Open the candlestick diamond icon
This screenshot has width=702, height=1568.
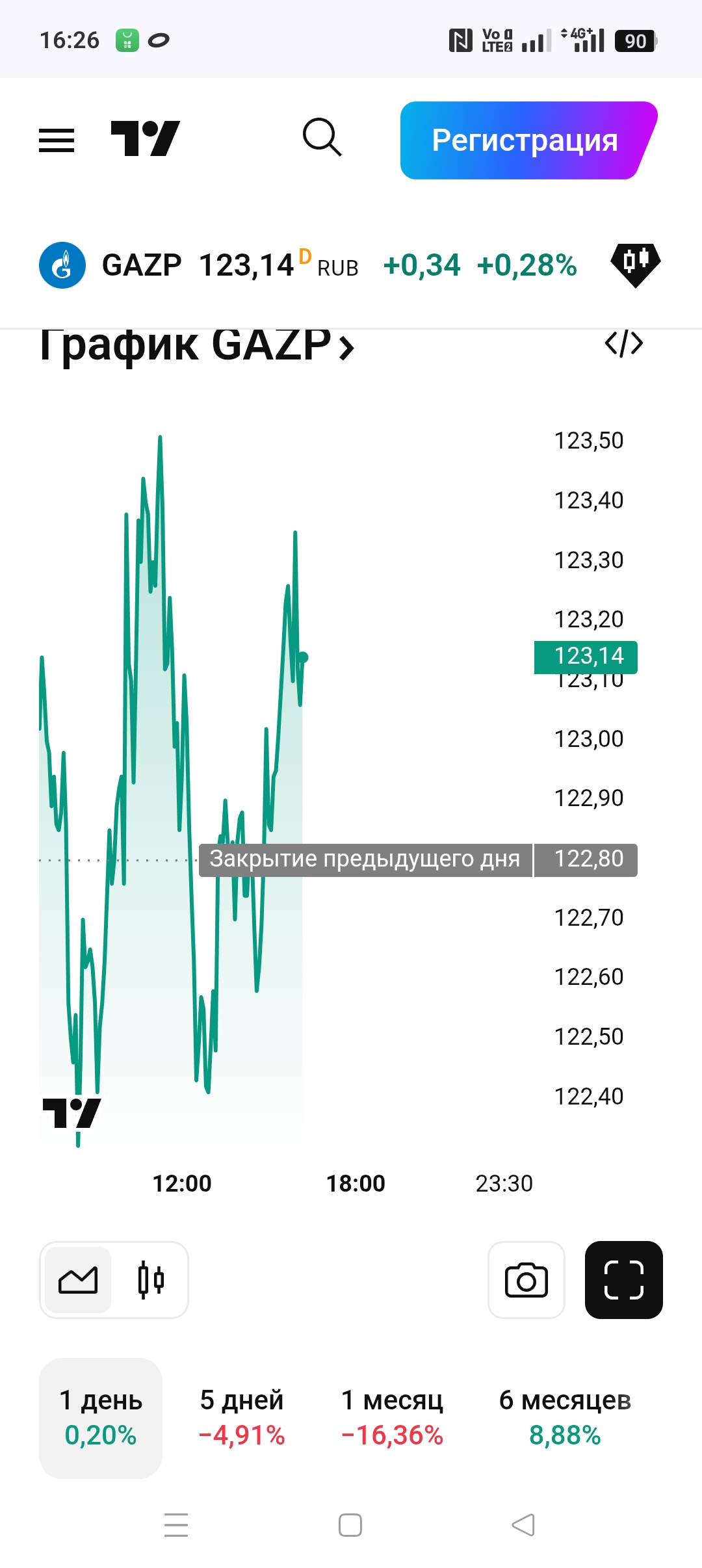(635, 265)
